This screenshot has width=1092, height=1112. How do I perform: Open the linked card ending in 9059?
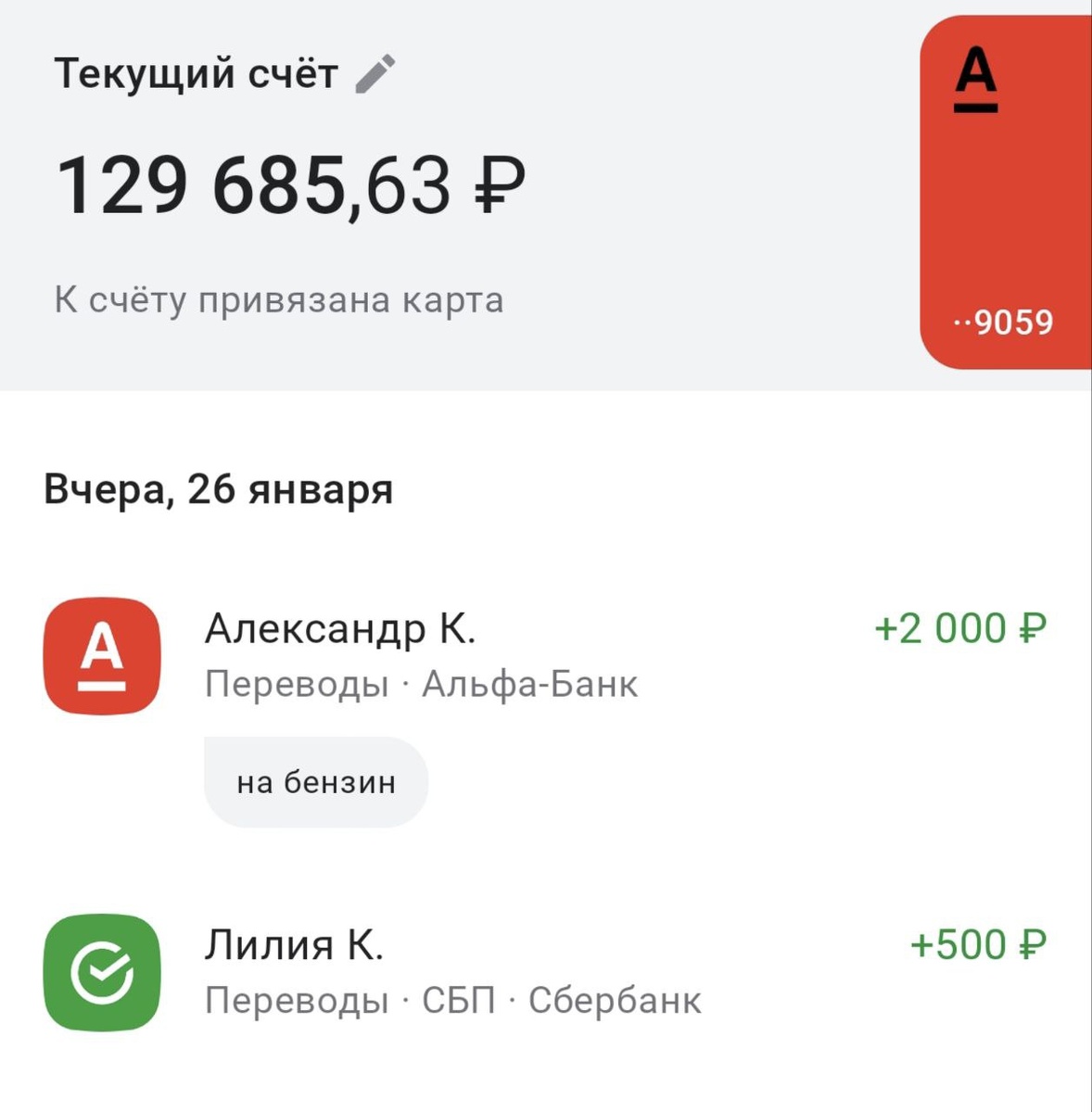point(1005,193)
